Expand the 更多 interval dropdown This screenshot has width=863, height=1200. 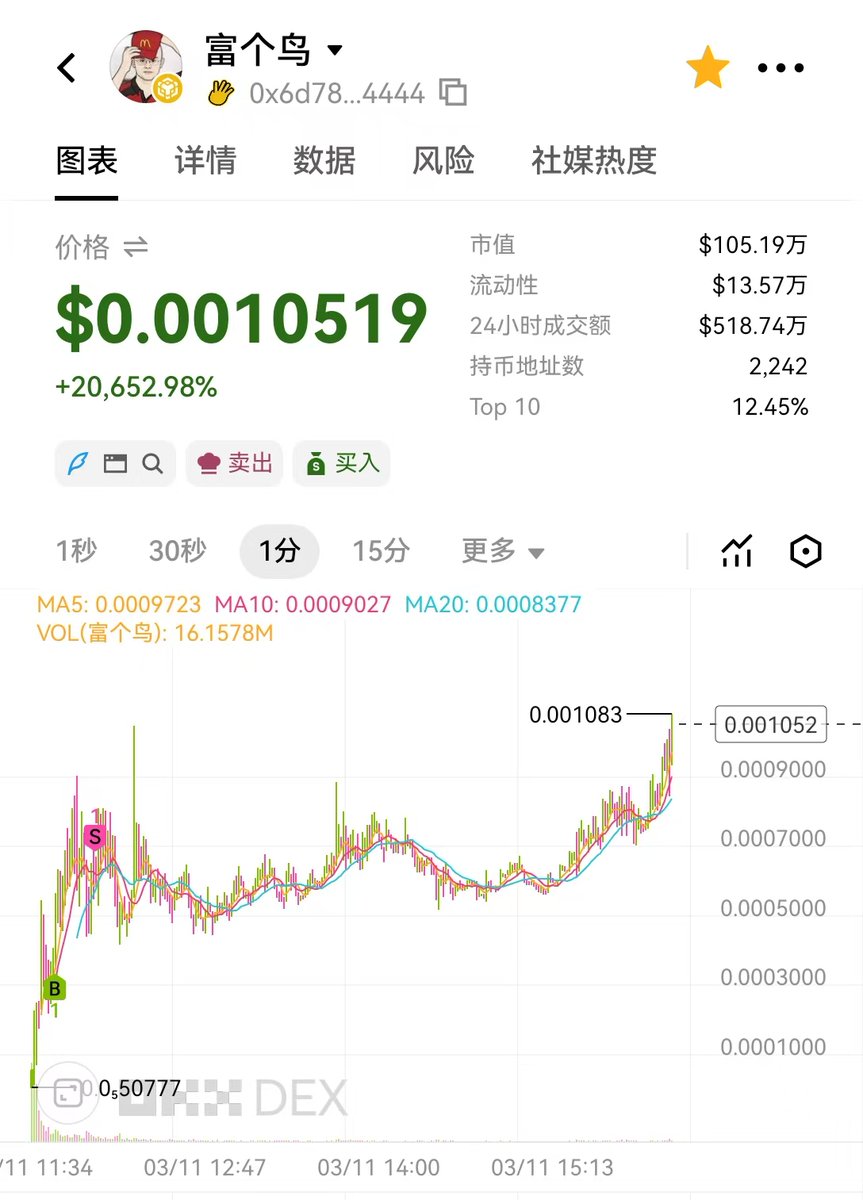pos(502,550)
